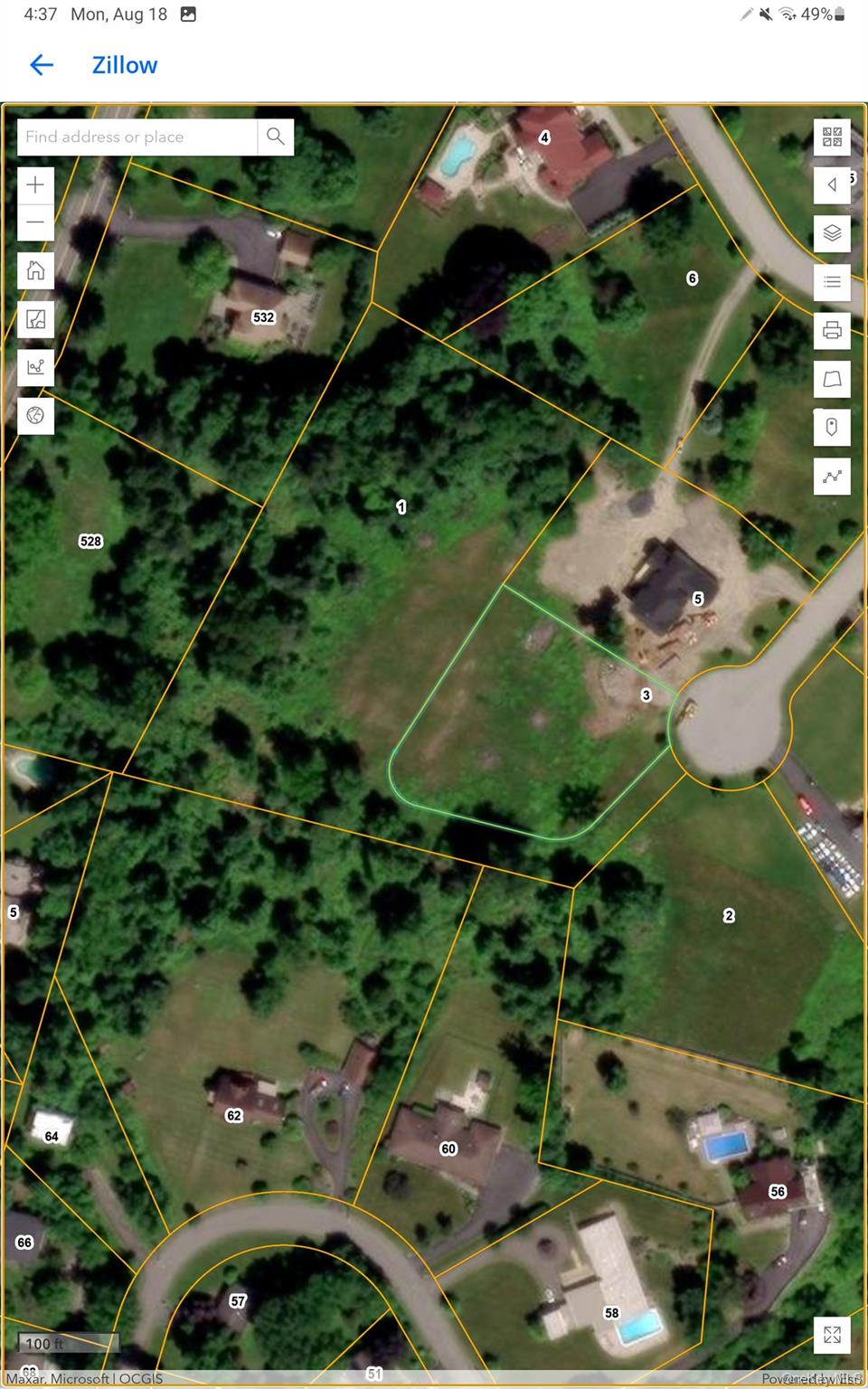Image resolution: width=868 pixels, height=1389 pixels.
Task: Open the four-square grid tool
Action: 832,137
